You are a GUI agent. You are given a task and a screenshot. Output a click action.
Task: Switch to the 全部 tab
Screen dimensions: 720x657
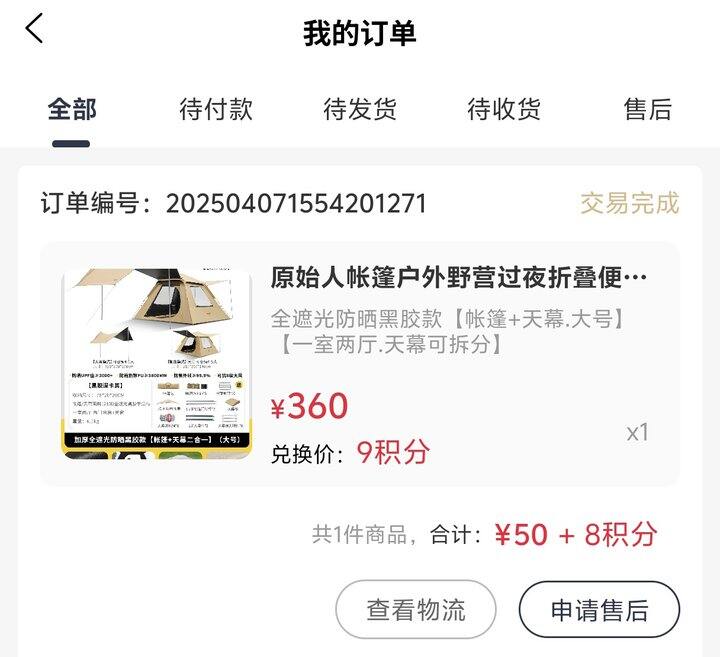72,110
